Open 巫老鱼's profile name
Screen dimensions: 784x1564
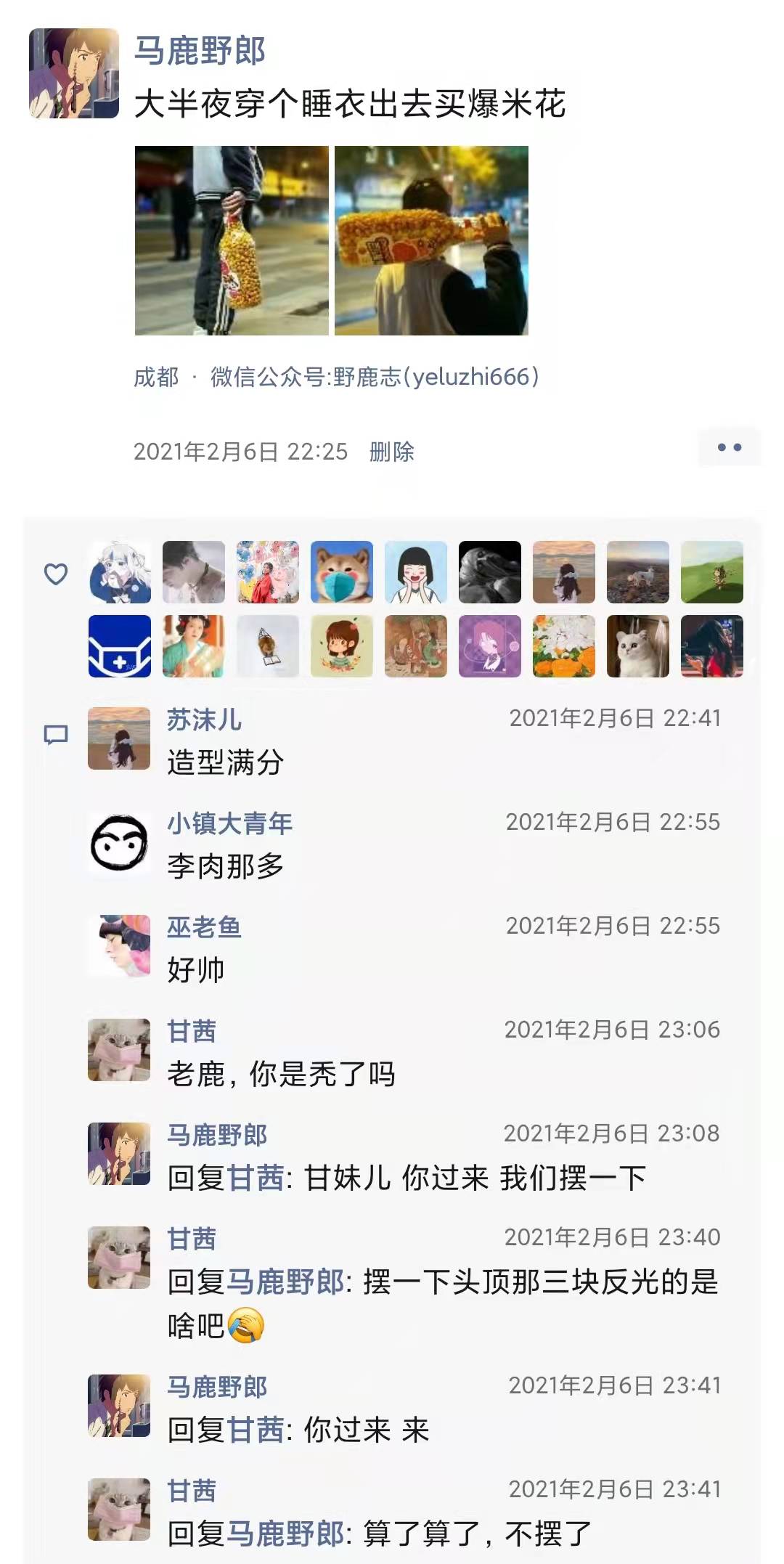[x=204, y=927]
